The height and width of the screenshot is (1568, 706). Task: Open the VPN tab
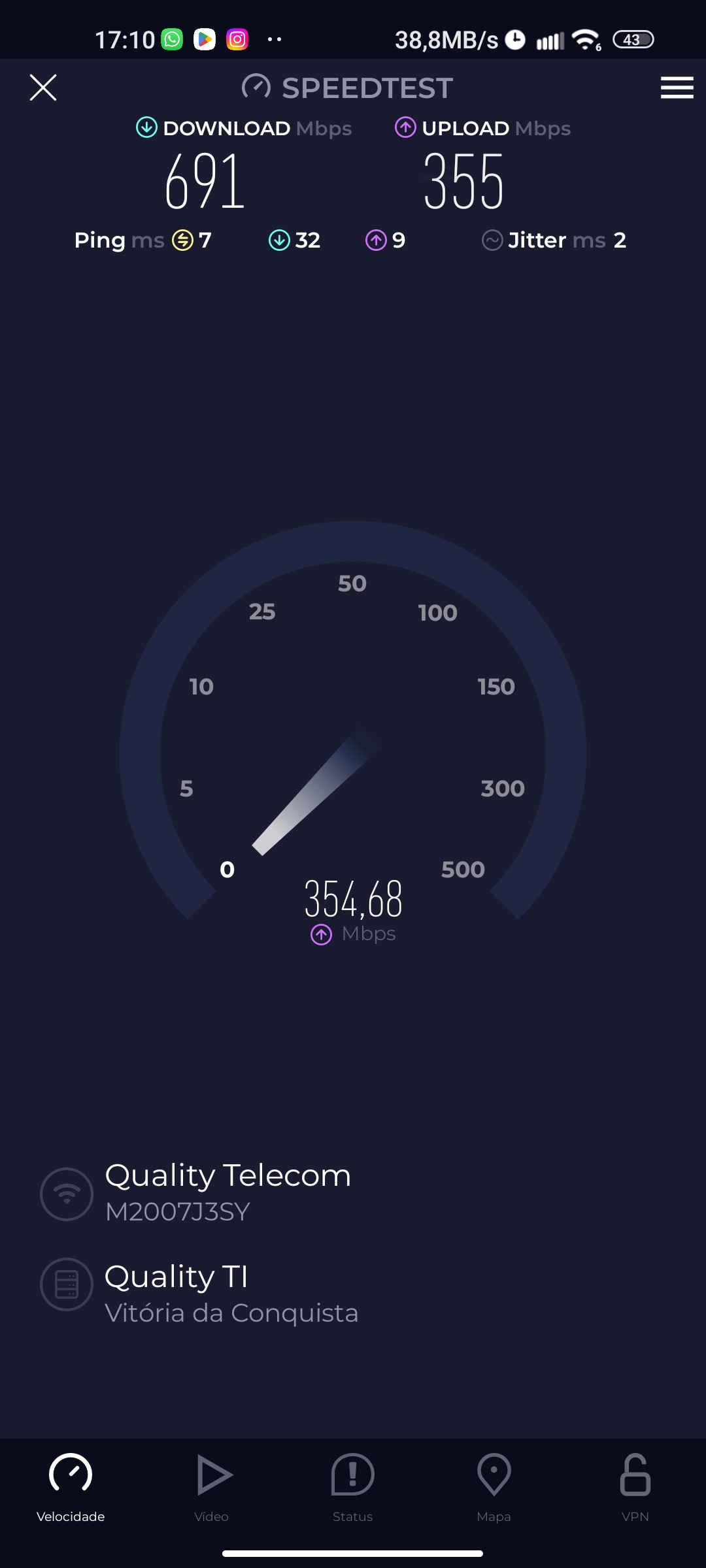635,1486
